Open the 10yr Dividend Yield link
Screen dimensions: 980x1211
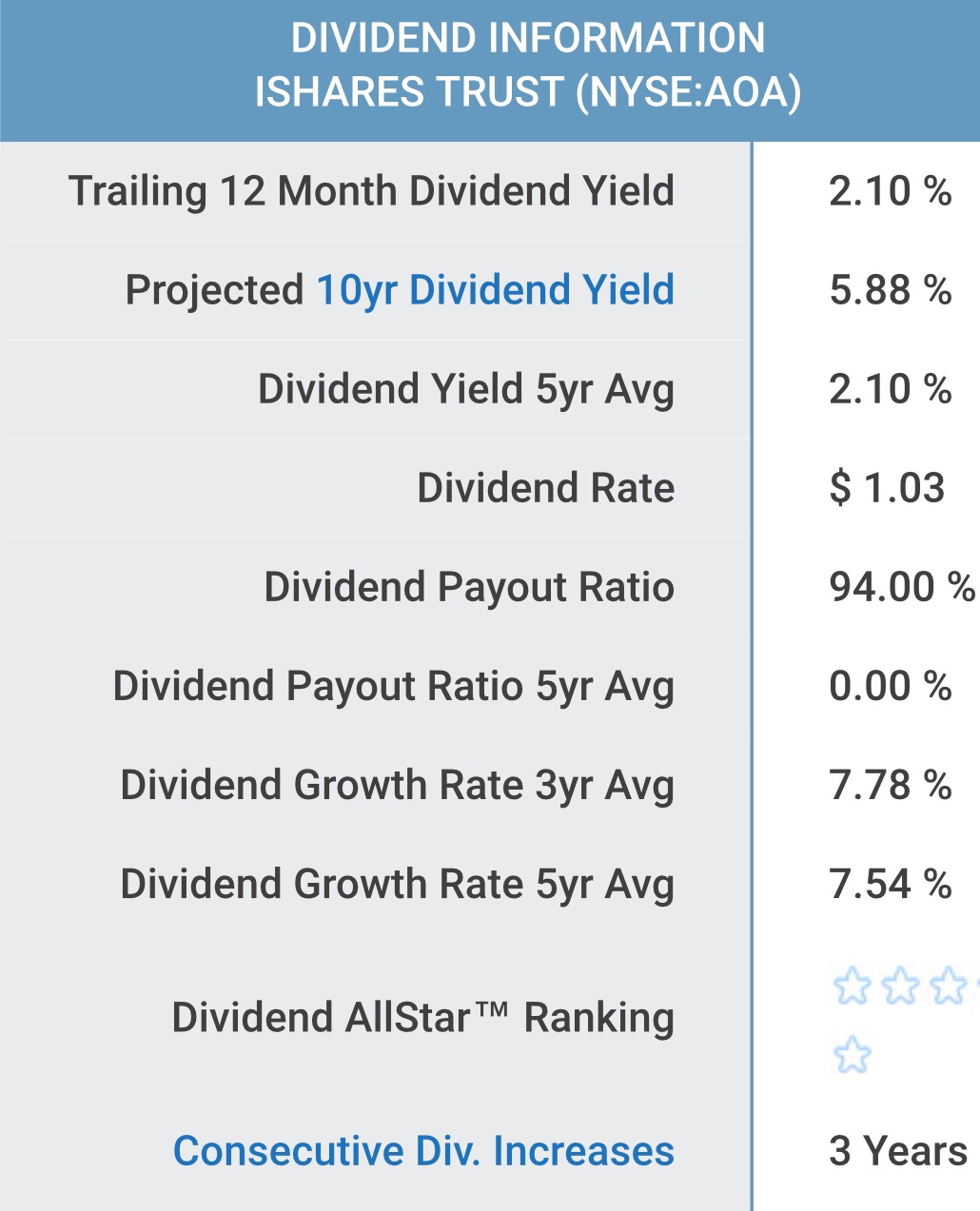tap(495, 290)
